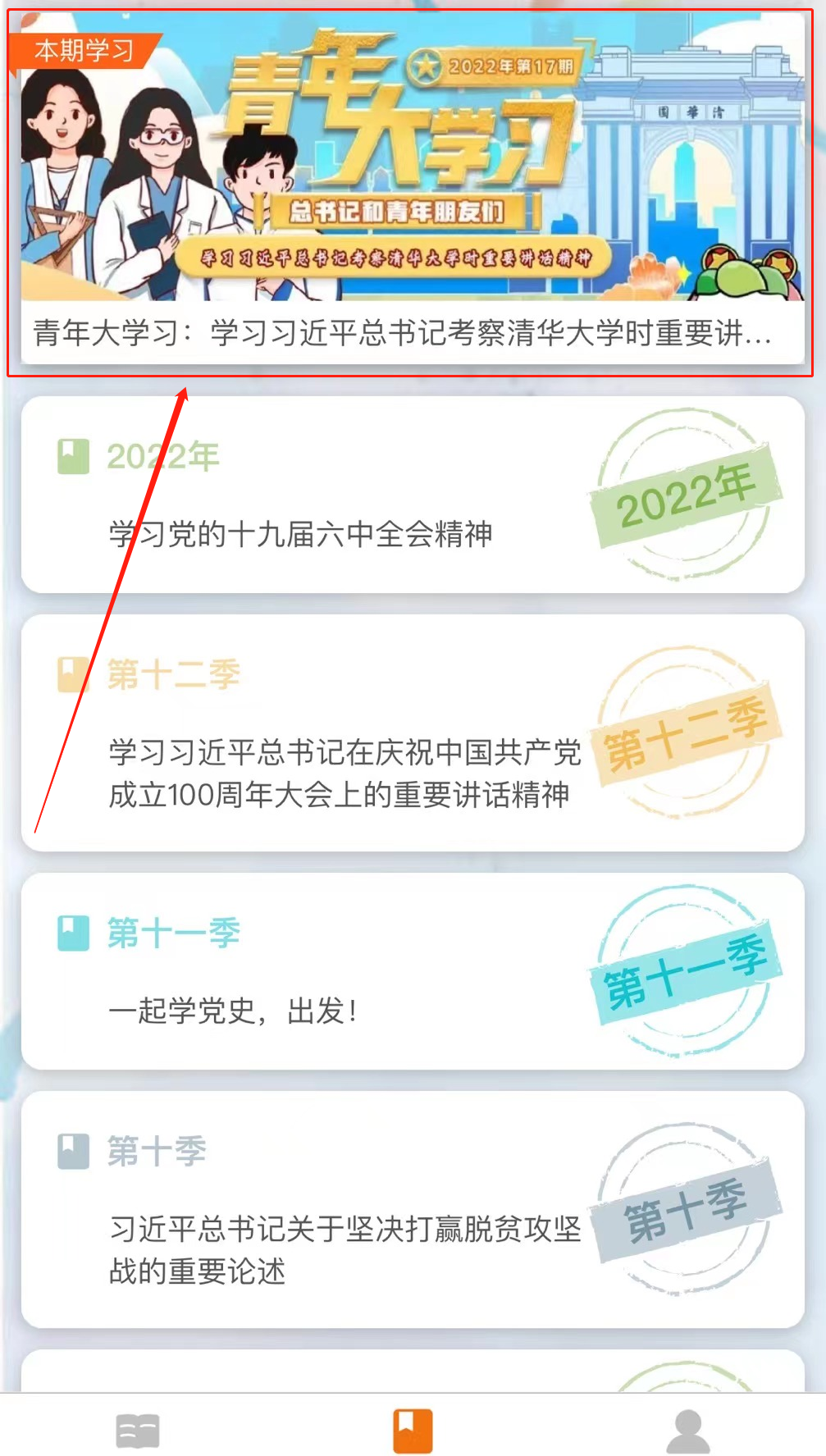
Task: Switch to the bookmark tab in the navigation bar
Action: click(x=413, y=1428)
